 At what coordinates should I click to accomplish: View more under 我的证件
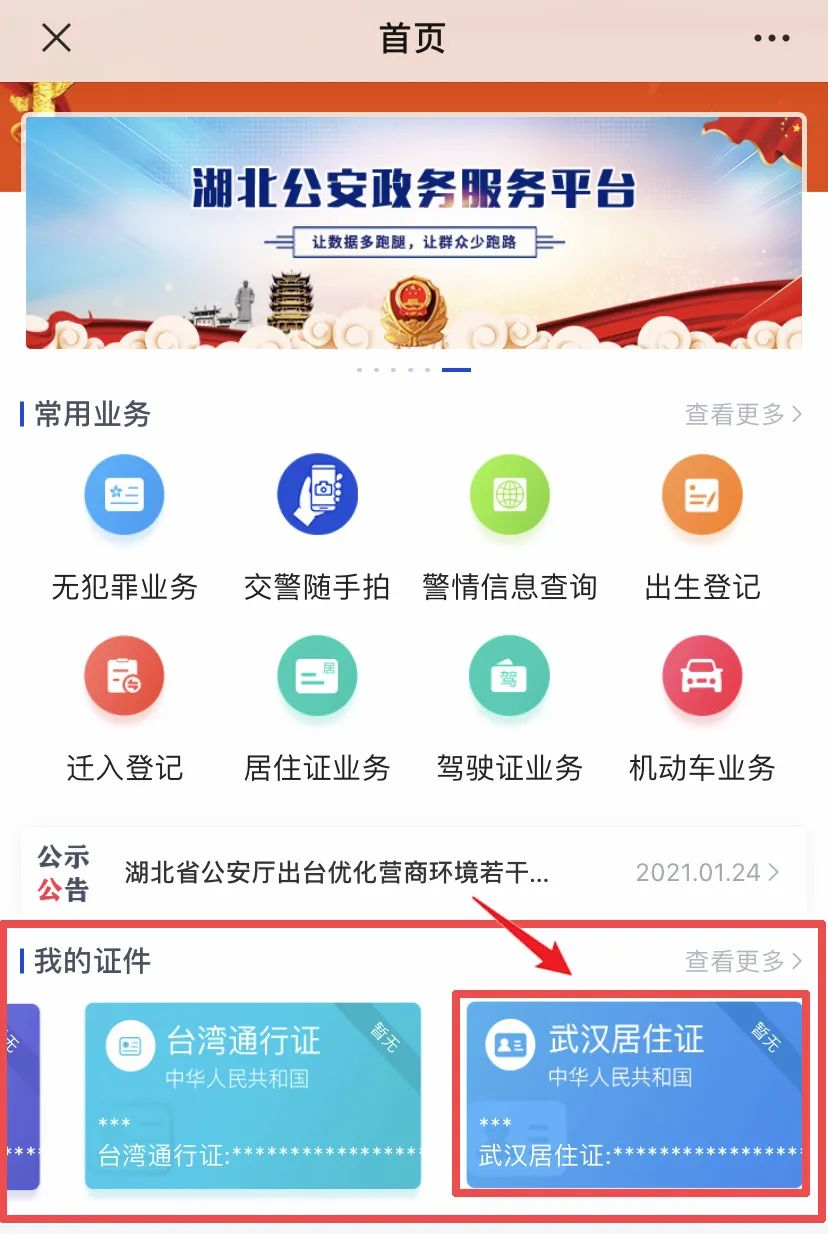click(743, 962)
